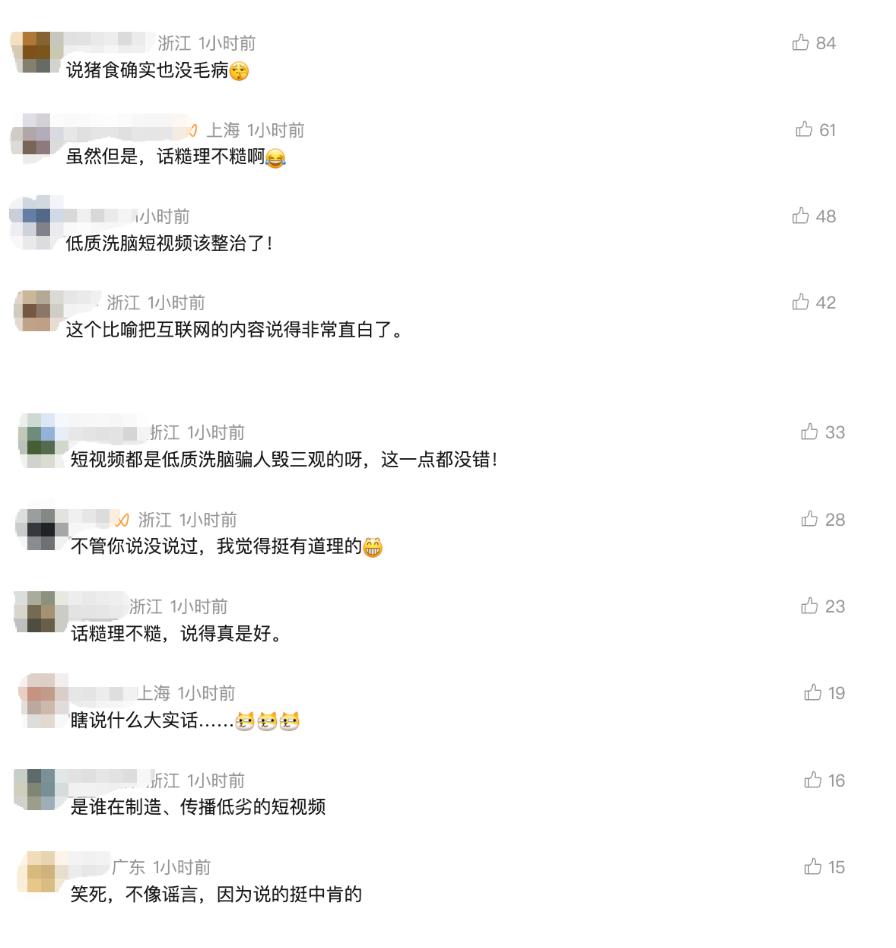Like the comment "话糙理不糙，说得真是好。"
896x948 pixels.
click(809, 605)
